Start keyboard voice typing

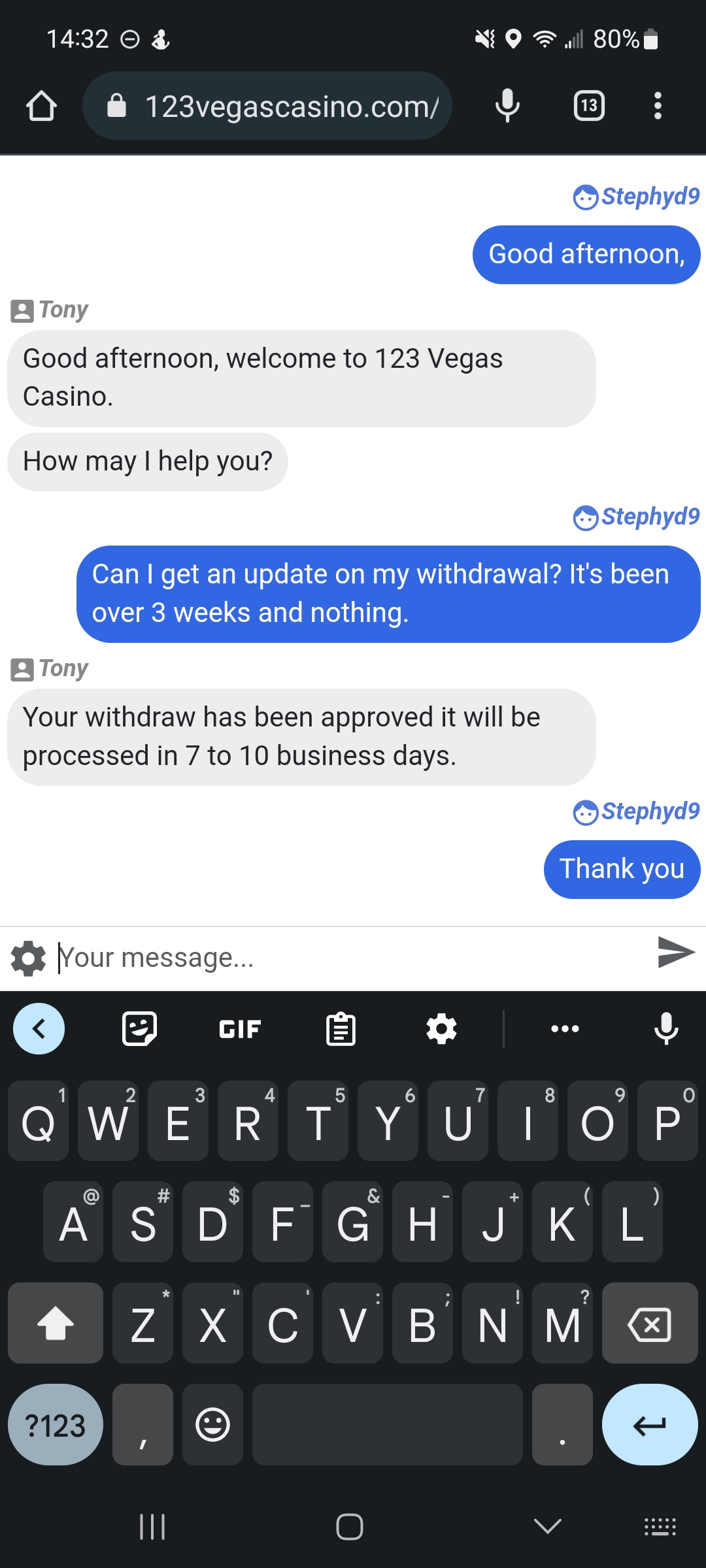click(x=666, y=1029)
